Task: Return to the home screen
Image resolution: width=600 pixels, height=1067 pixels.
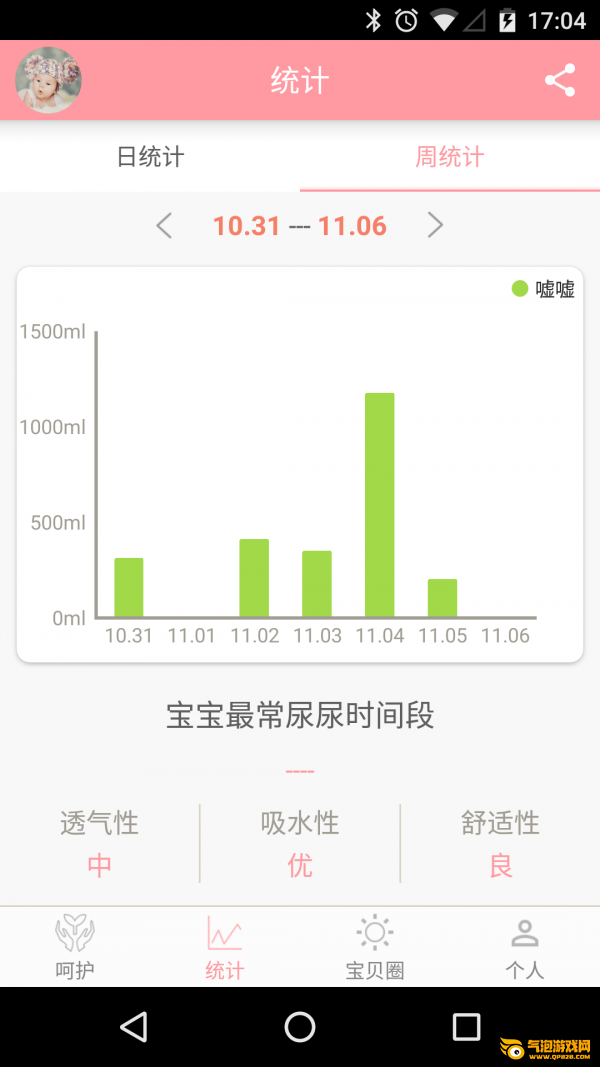Action: 300,1027
